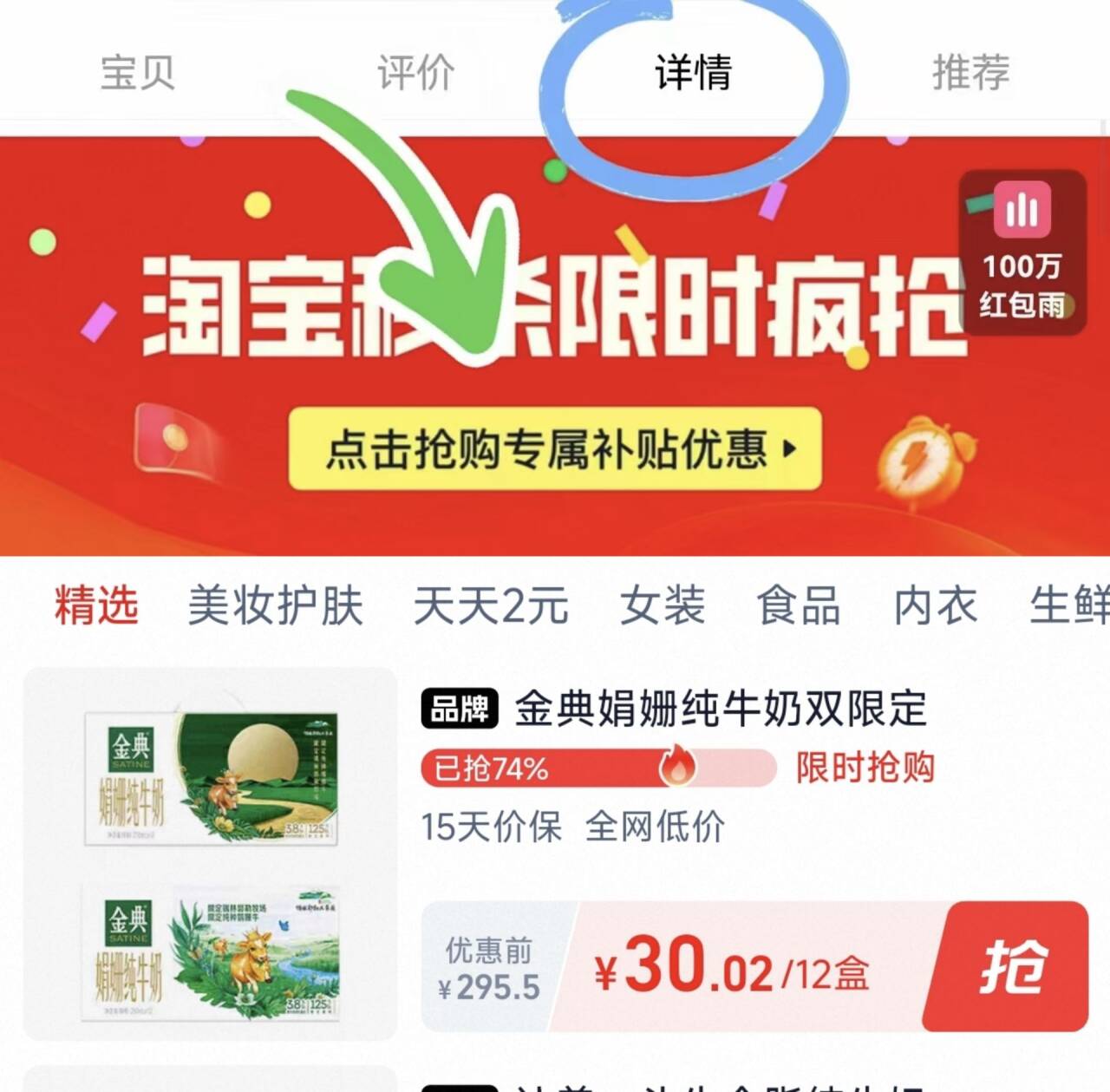The height and width of the screenshot is (1092, 1110).
Task: Open the 100万红包雨 floating widget
Action: click(1022, 252)
